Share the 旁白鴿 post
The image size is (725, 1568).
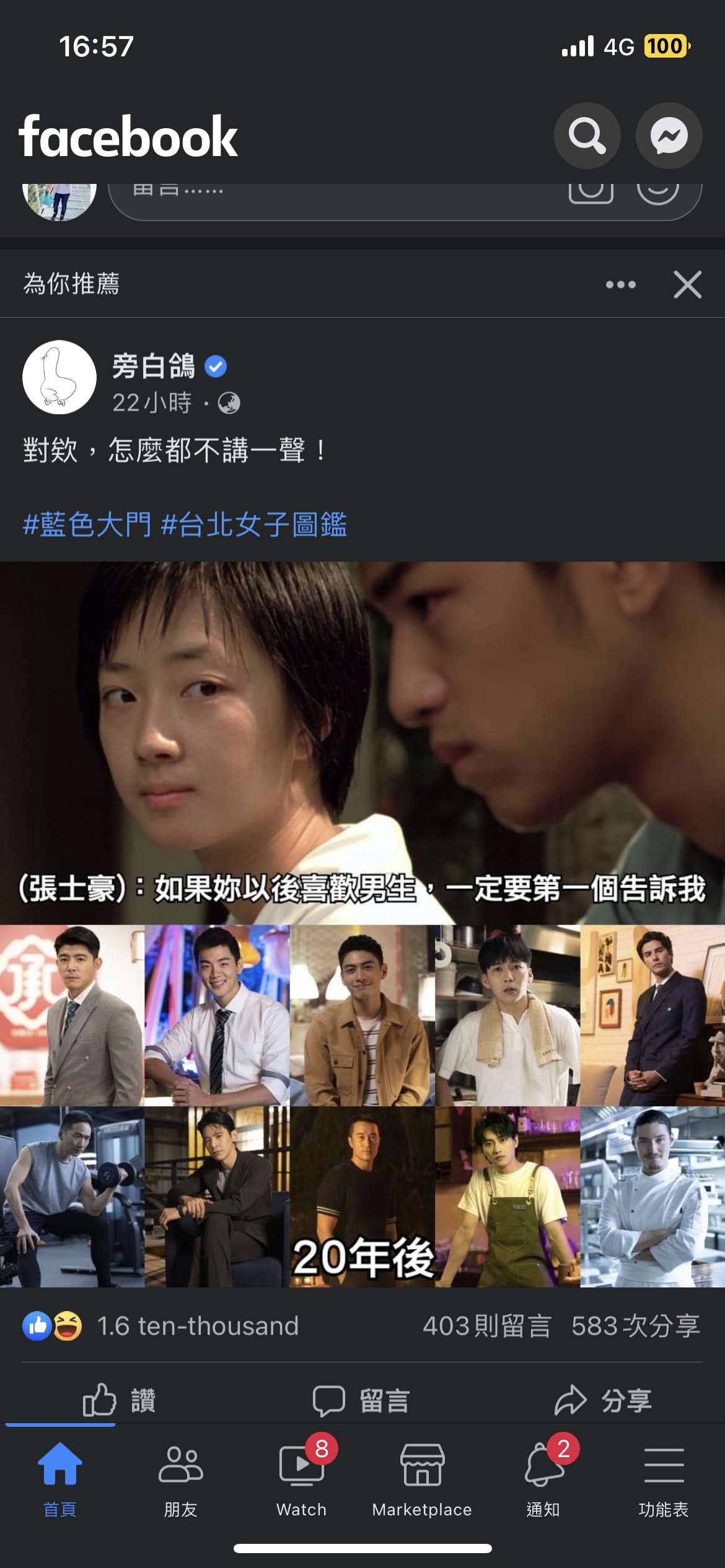tap(603, 1400)
